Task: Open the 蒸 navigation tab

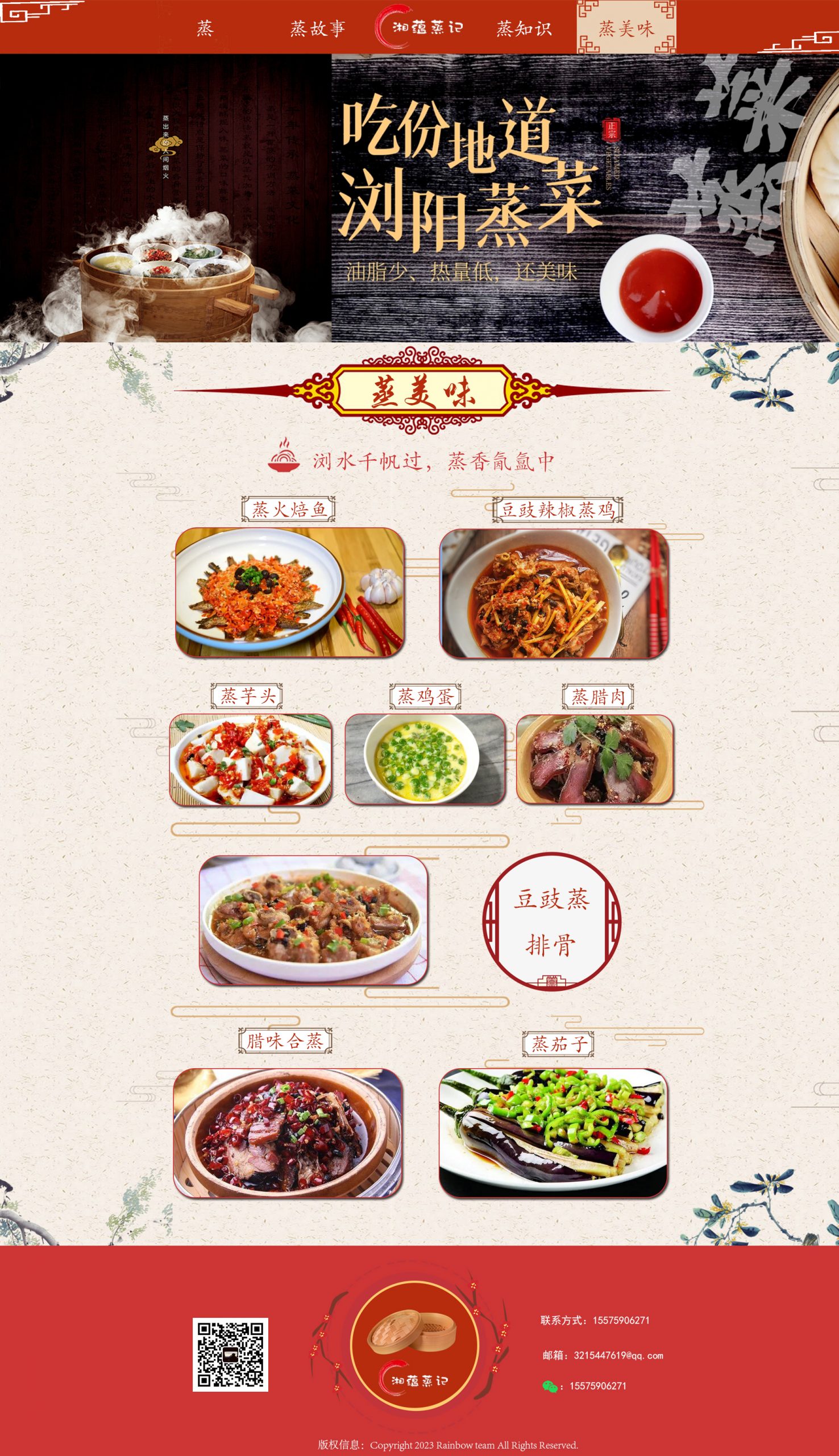Action: (205, 28)
